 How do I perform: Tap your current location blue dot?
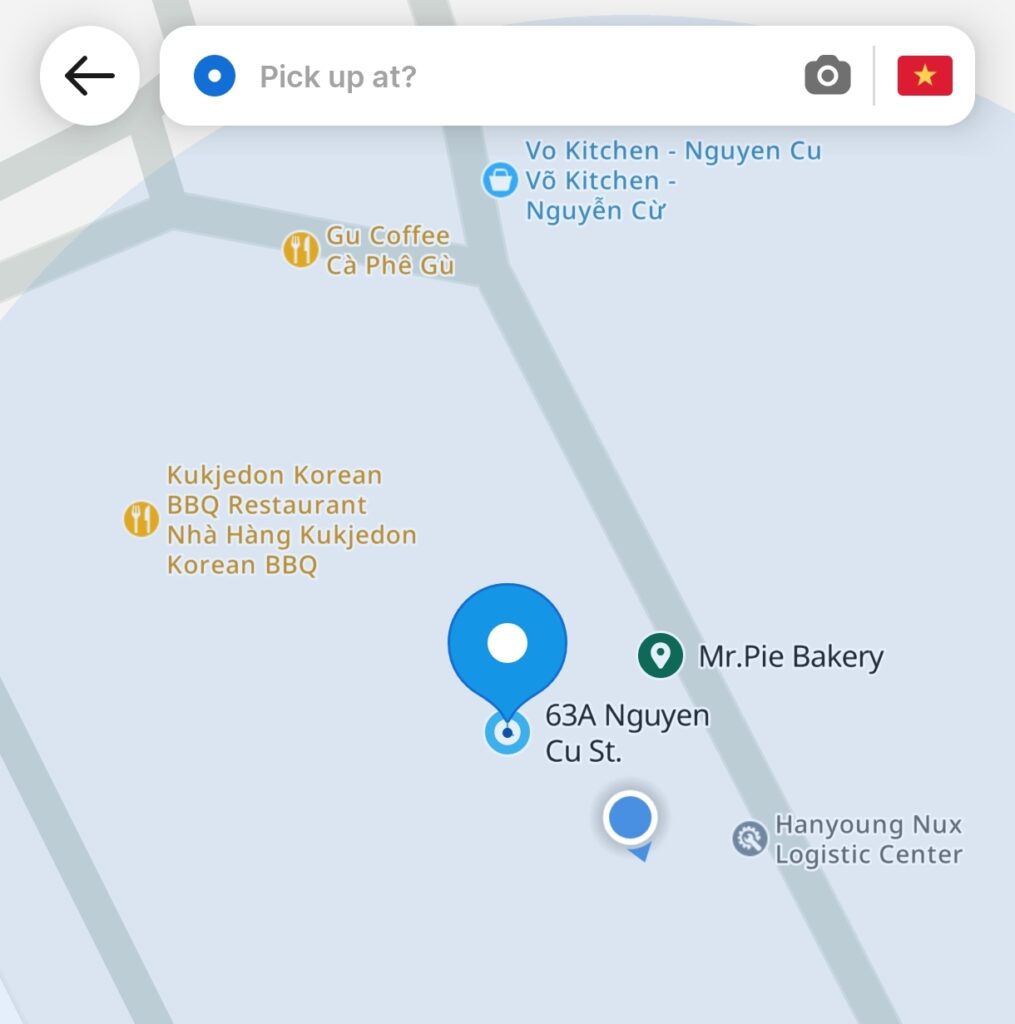point(629,818)
